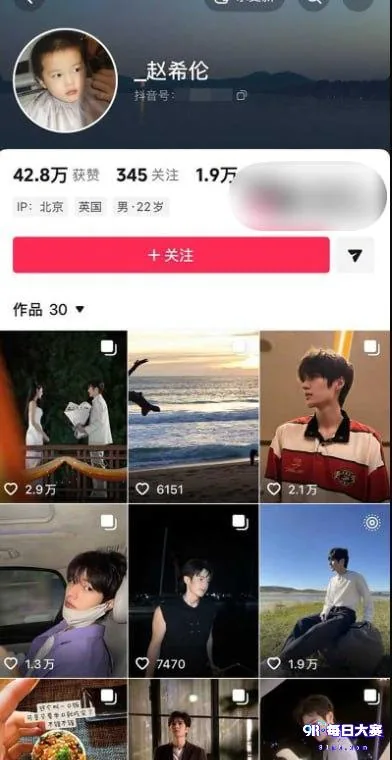
Task: Open the search icon in the top bar
Action: point(314,2)
